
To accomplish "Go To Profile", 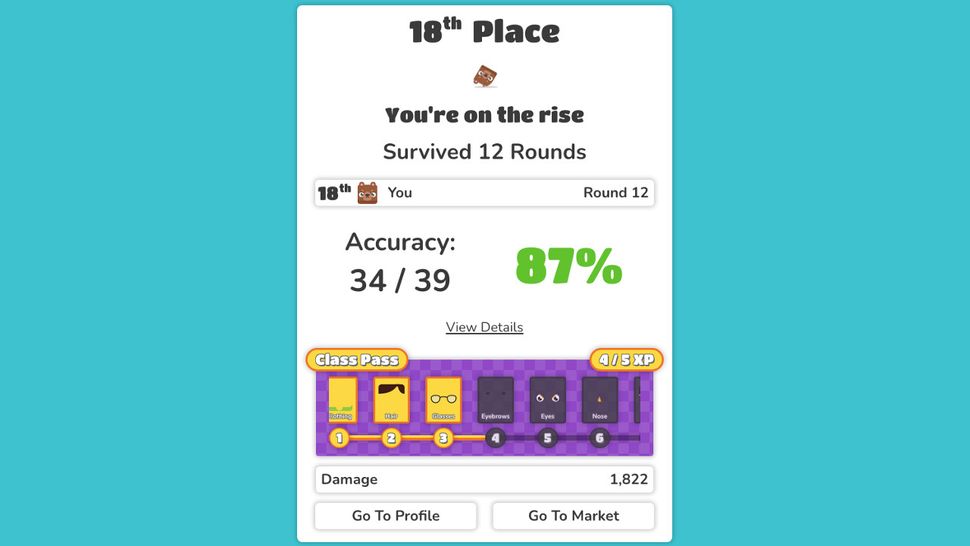I will [395, 516].
